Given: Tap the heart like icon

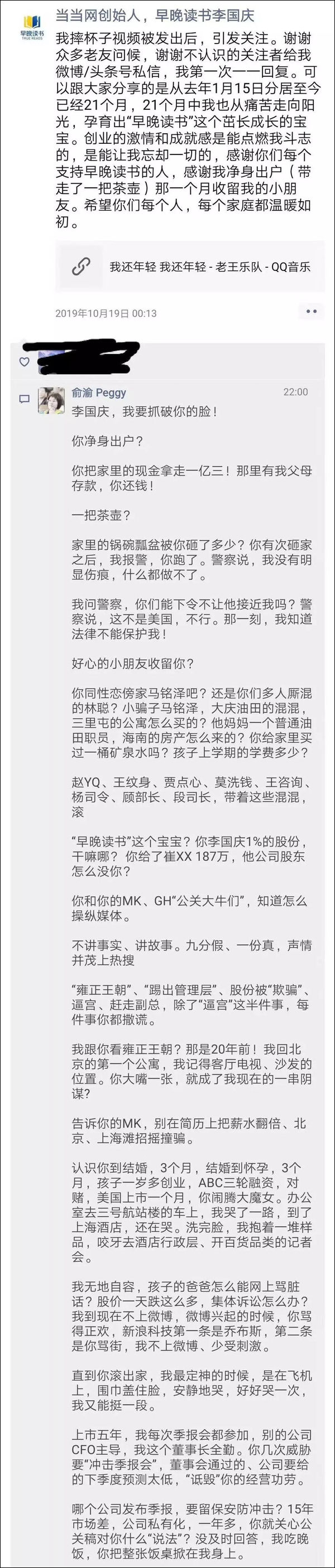Looking at the screenshot, I should (x=25, y=361).
